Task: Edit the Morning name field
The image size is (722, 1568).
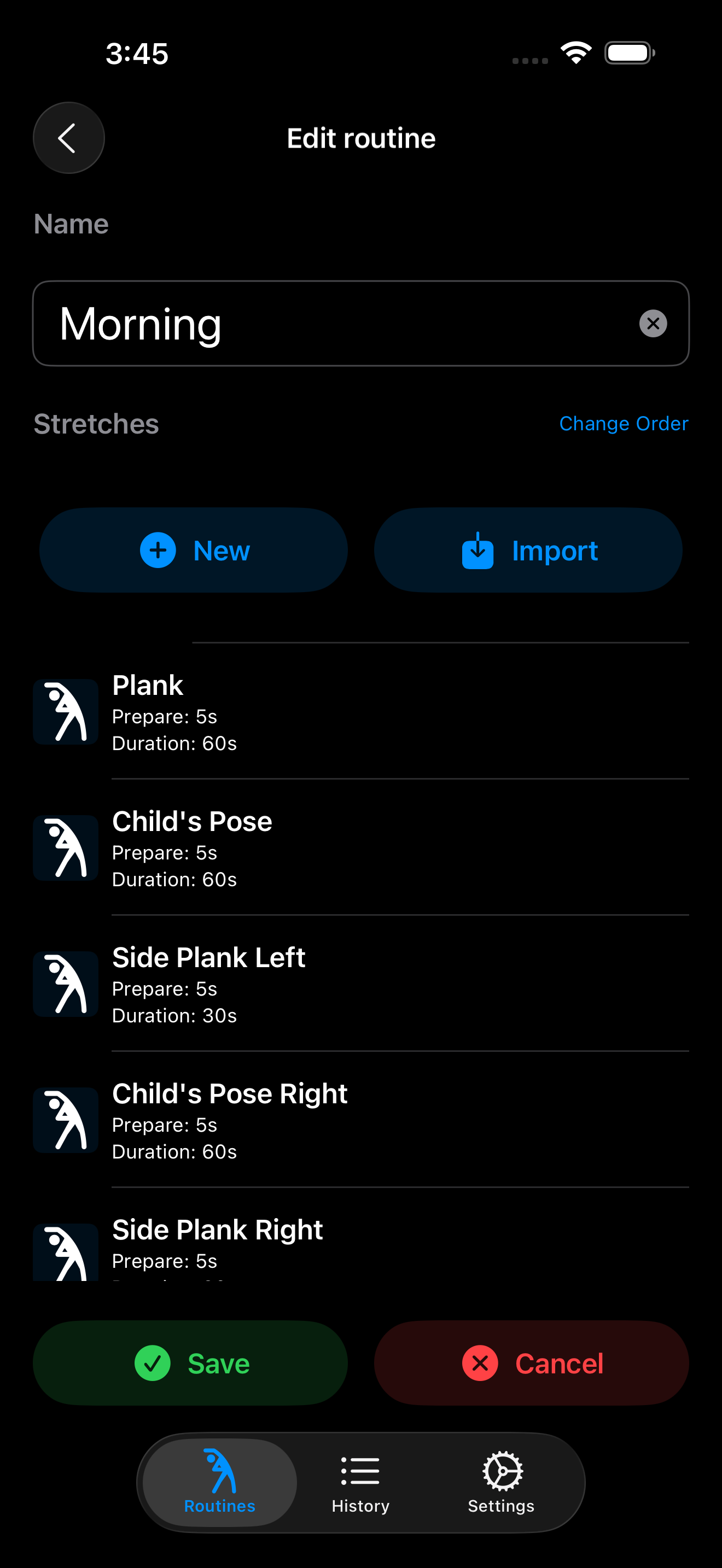Action: pos(341,324)
